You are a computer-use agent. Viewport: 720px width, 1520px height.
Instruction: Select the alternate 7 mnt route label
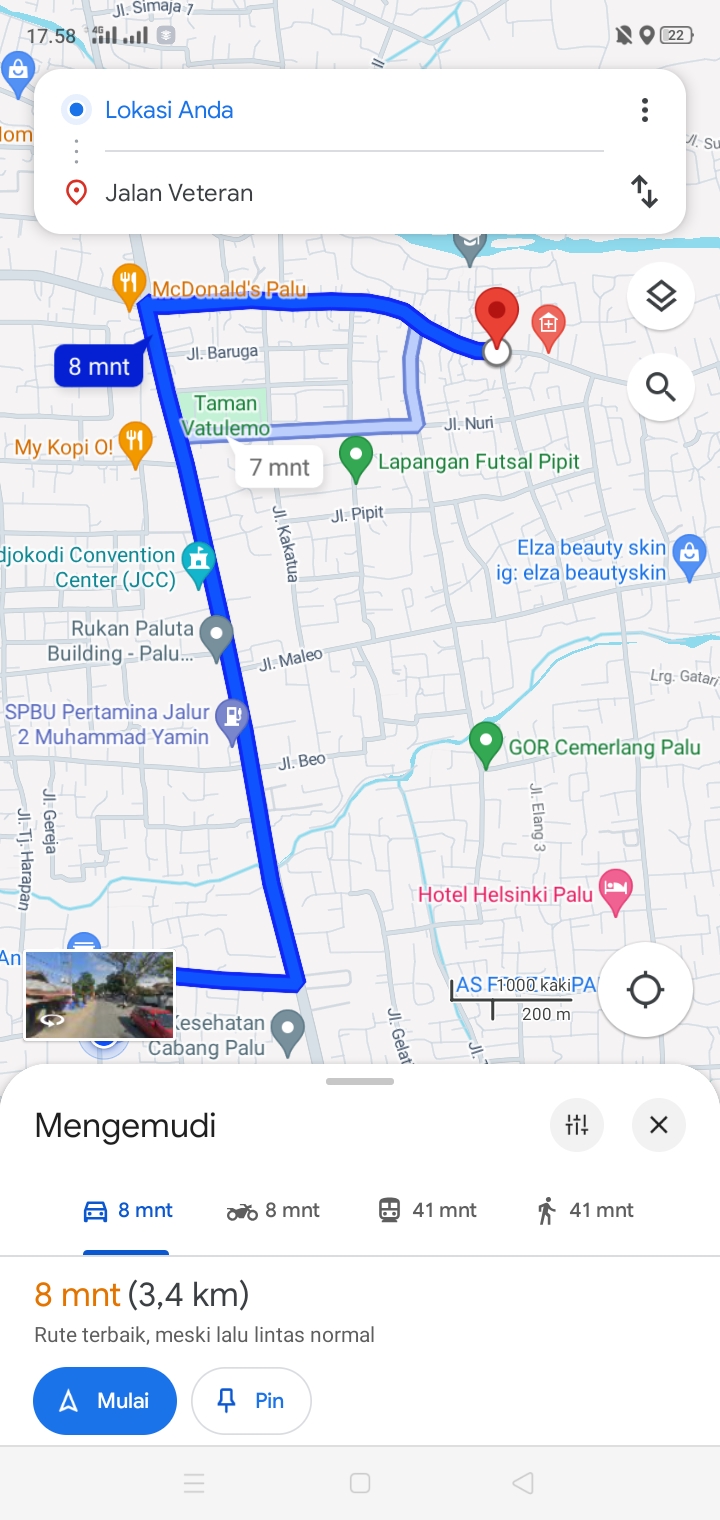coord(279,467)
